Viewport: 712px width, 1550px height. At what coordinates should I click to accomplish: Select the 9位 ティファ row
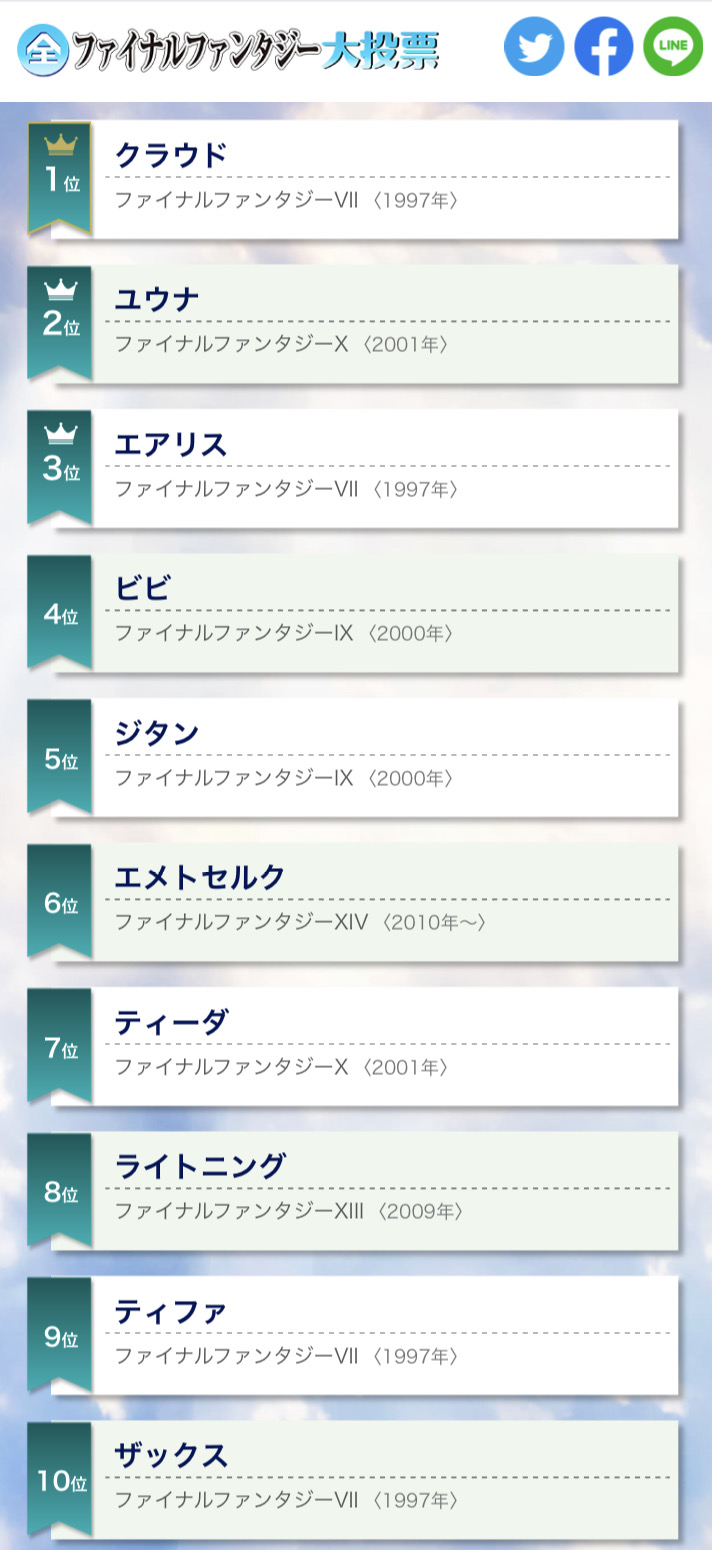pos(353,1335)
